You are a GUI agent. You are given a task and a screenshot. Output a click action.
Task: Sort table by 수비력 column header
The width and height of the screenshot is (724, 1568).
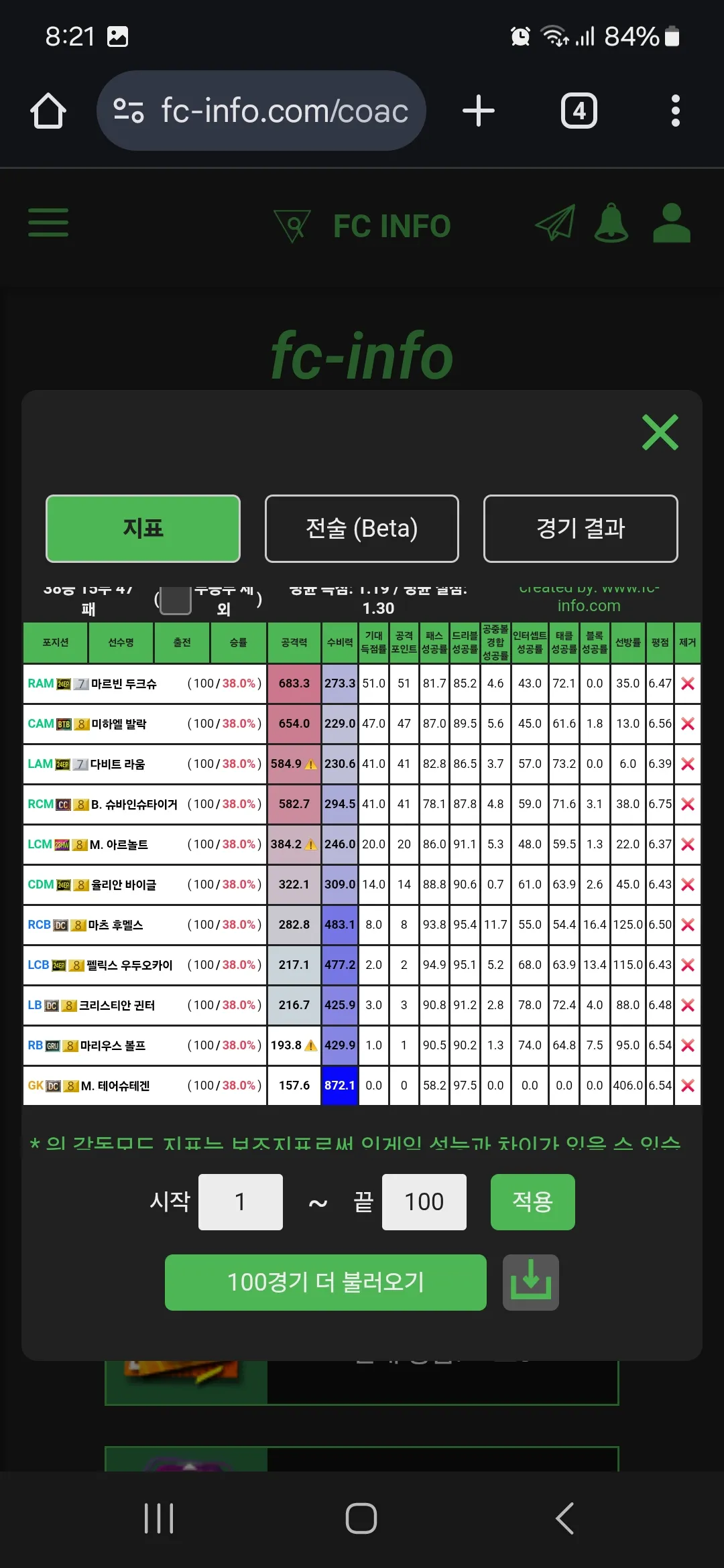pos(339,643)
